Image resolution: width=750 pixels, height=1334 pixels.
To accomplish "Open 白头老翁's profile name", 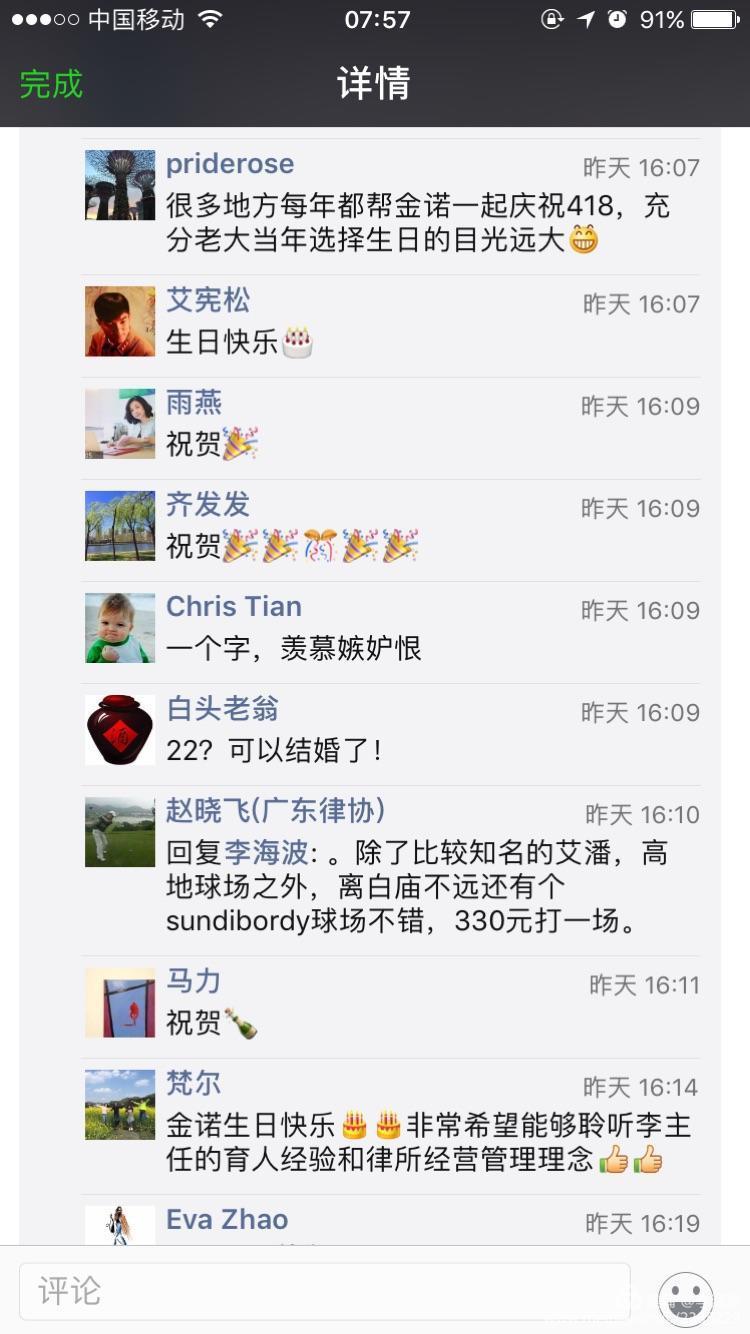I will [222, 709].
